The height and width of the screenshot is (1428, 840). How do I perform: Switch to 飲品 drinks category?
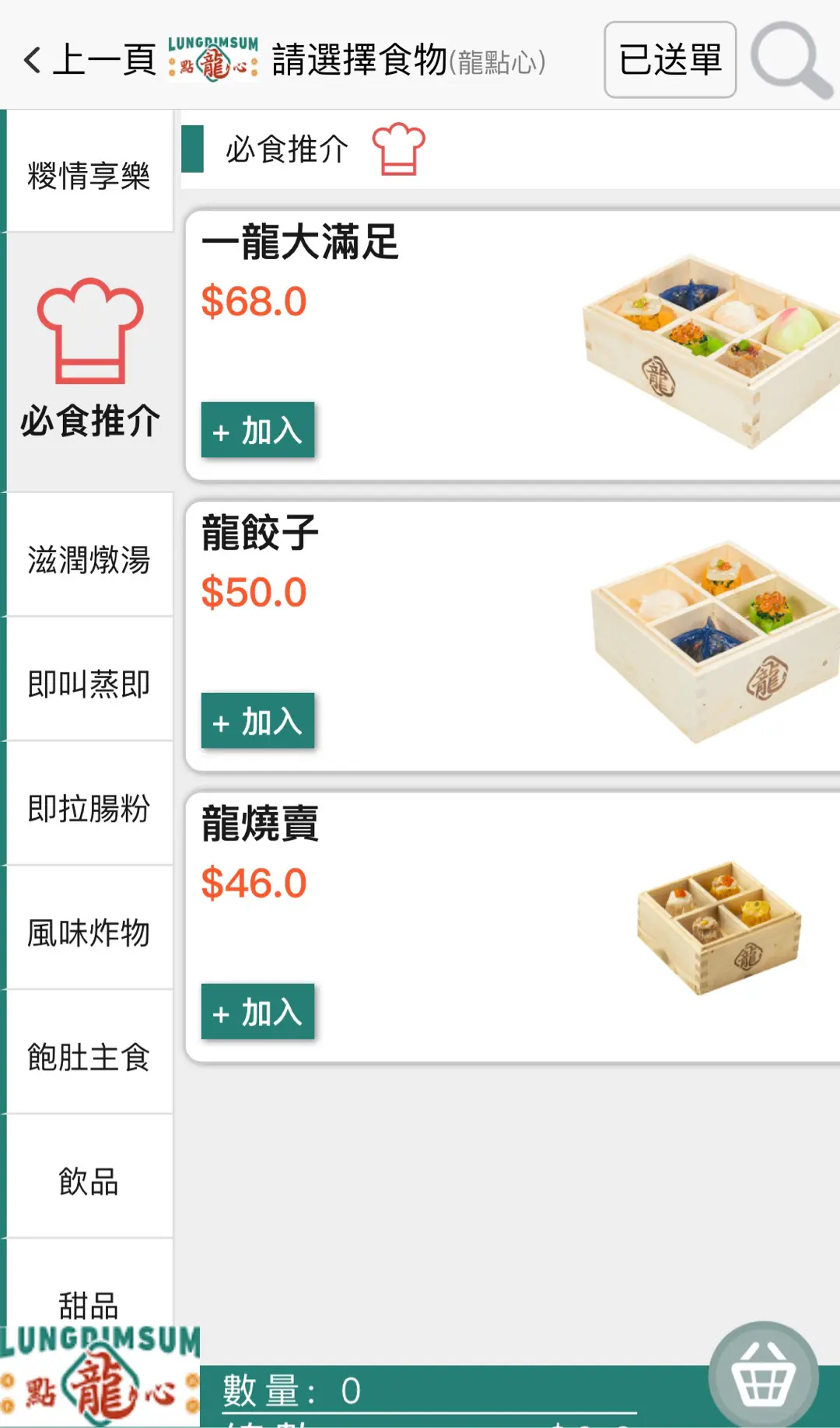89,1181
